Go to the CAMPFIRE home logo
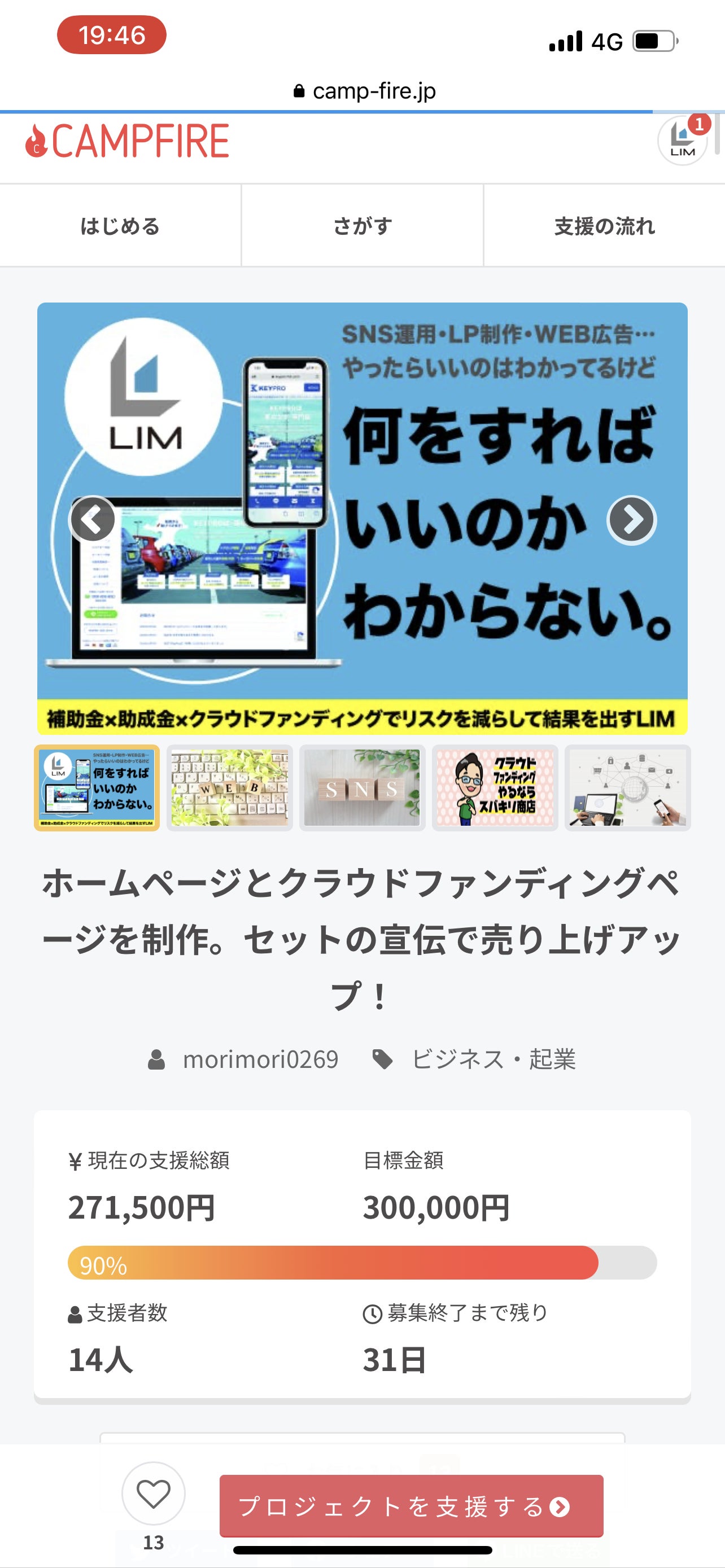Viewport: 725px width, 1568px height. [127, 141]
